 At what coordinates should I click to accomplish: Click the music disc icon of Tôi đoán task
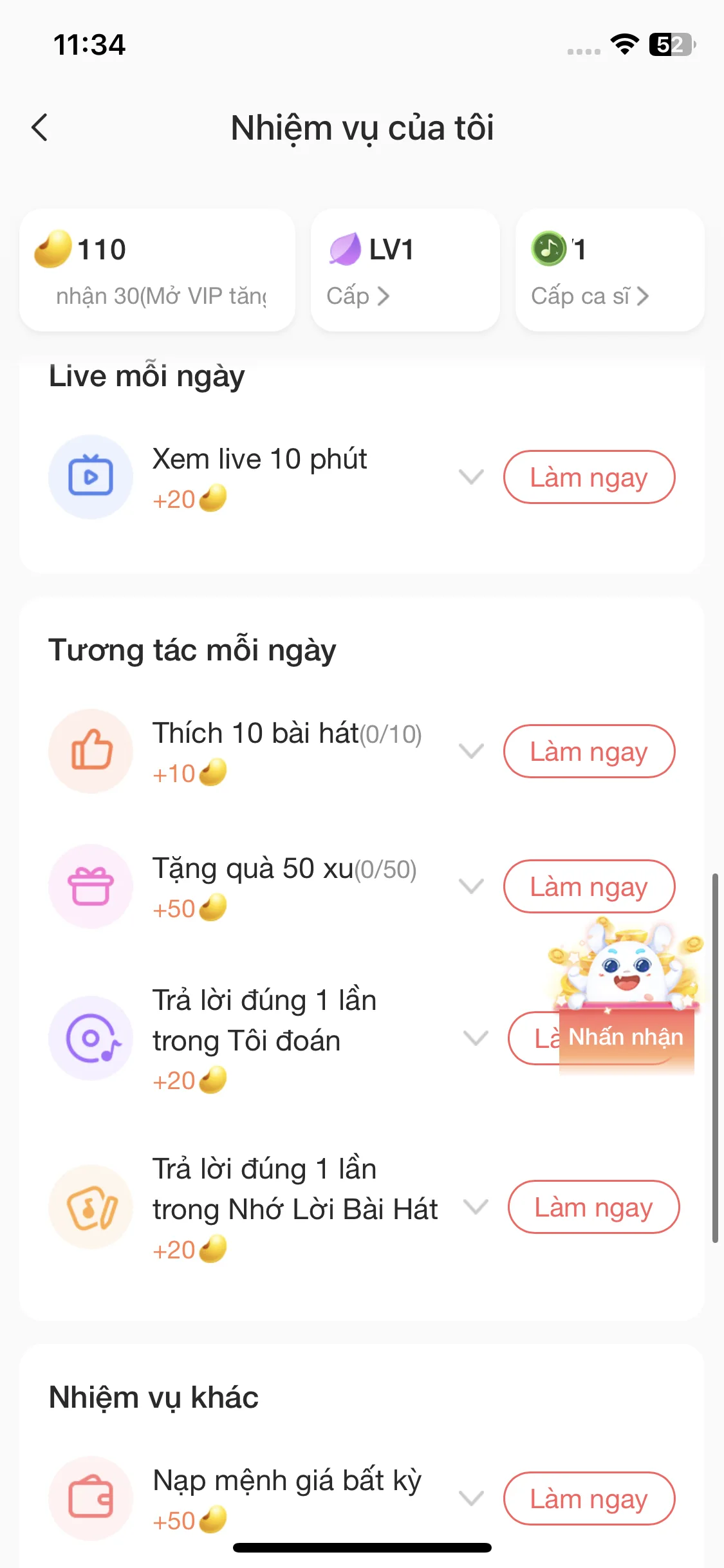point(91,1038)
